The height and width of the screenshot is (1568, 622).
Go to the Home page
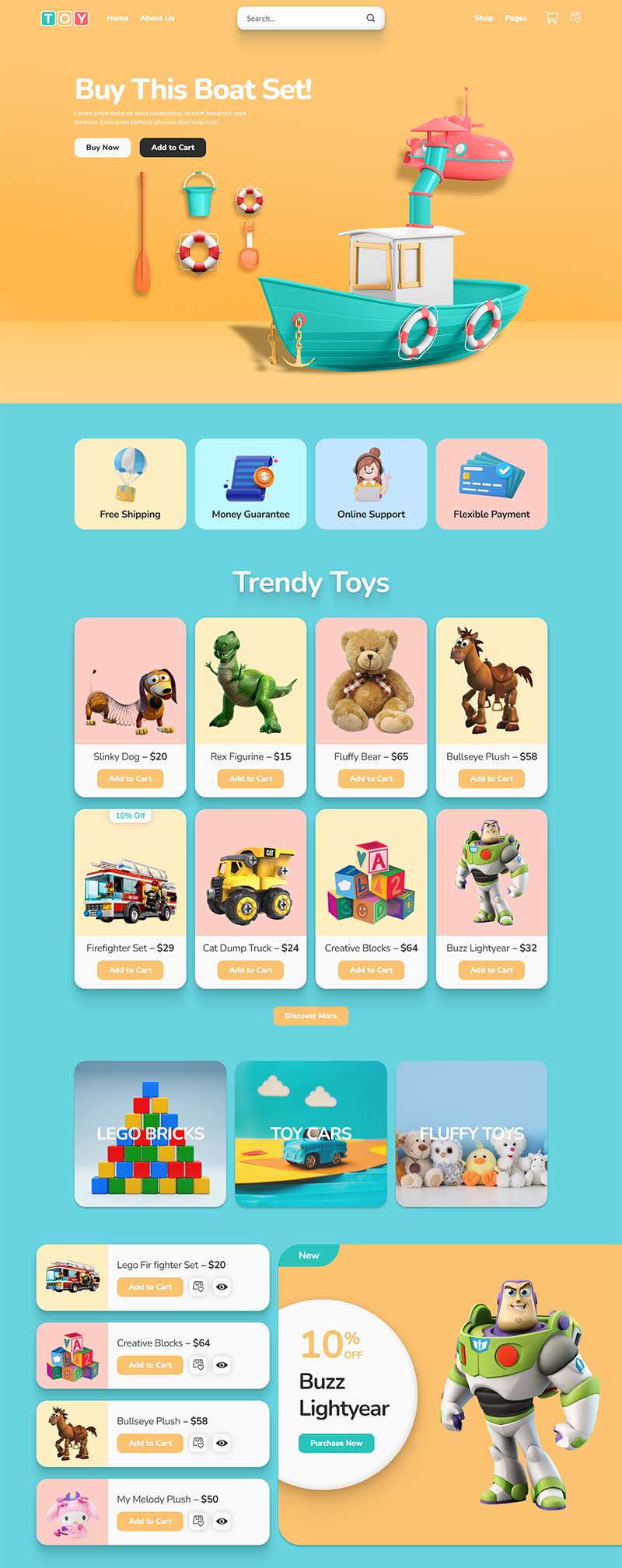117,18
